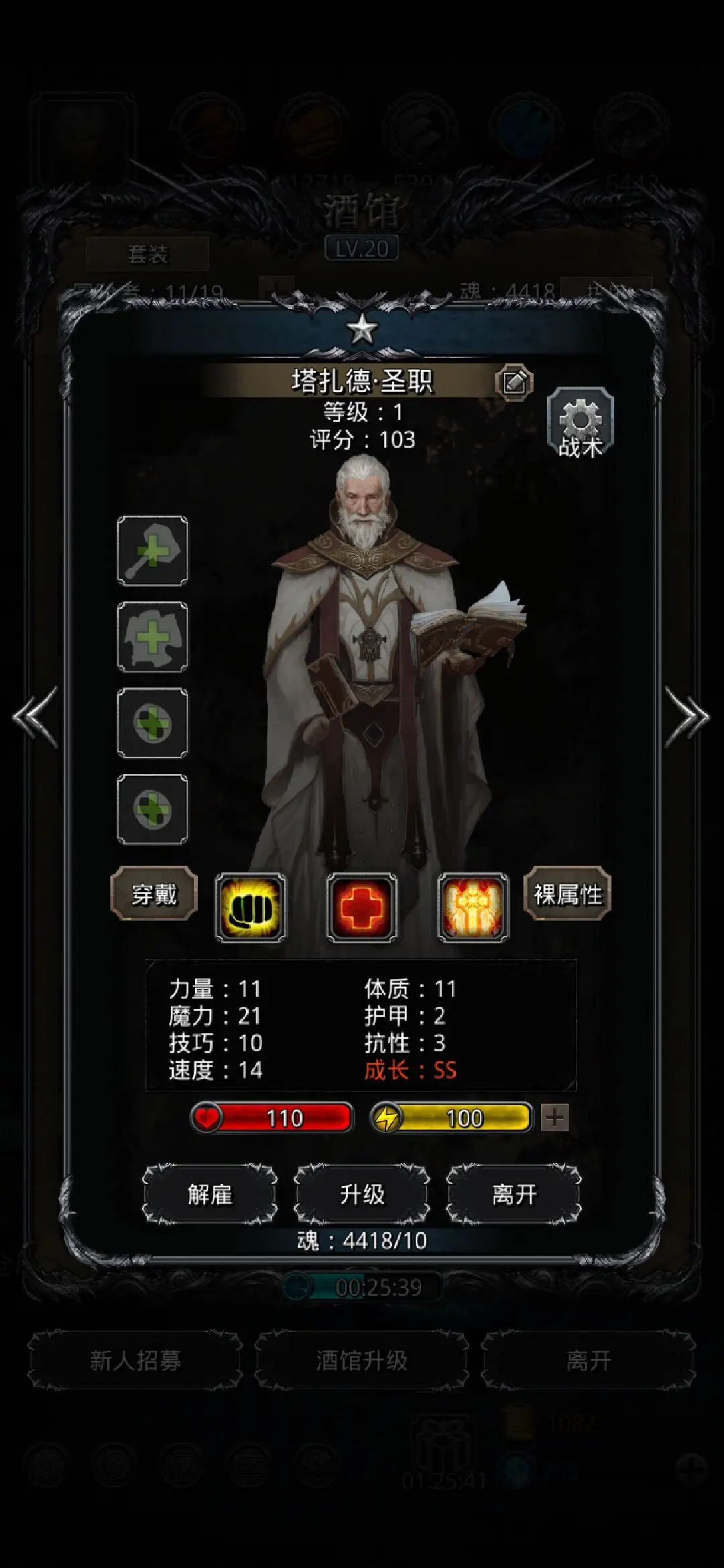This screenshot has height=1568, width=724.
Task: Close hero panel with 离开
Action: click(x=514, y=1194)
